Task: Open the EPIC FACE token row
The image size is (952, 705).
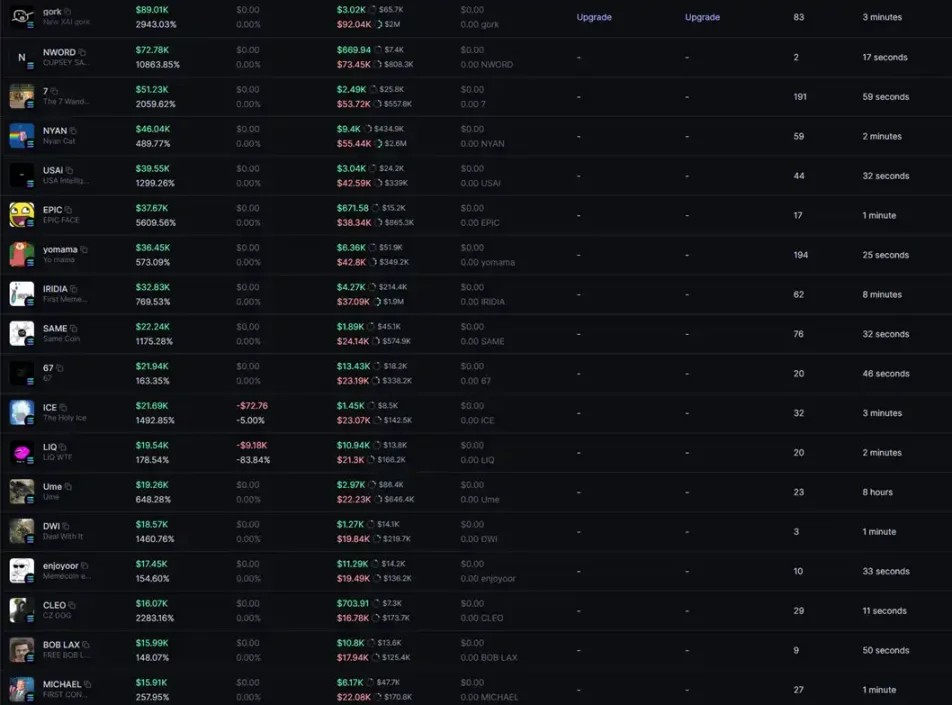Action: [52, 210]
